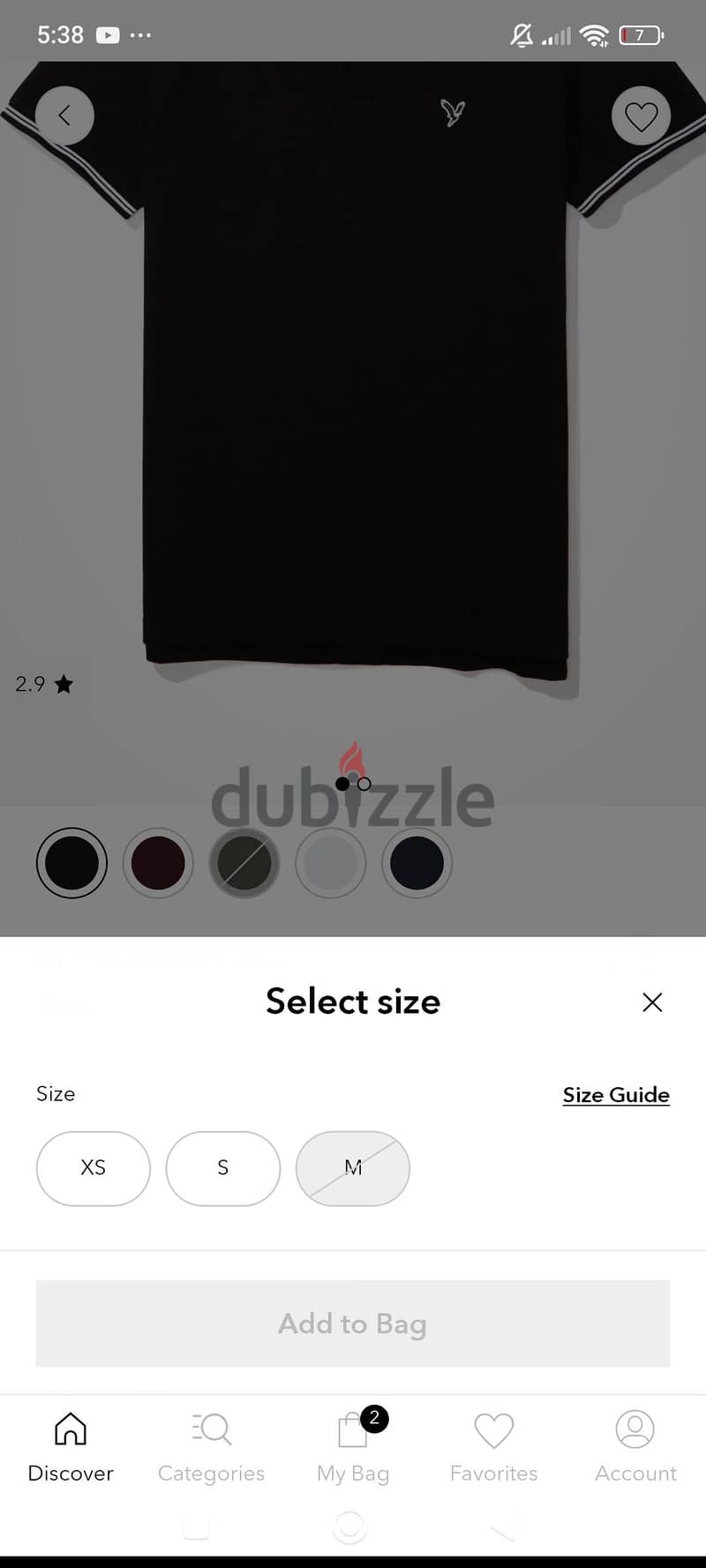Choose the navy color swatch
The height and width of the screenshot is (1568, 706).
417,863
